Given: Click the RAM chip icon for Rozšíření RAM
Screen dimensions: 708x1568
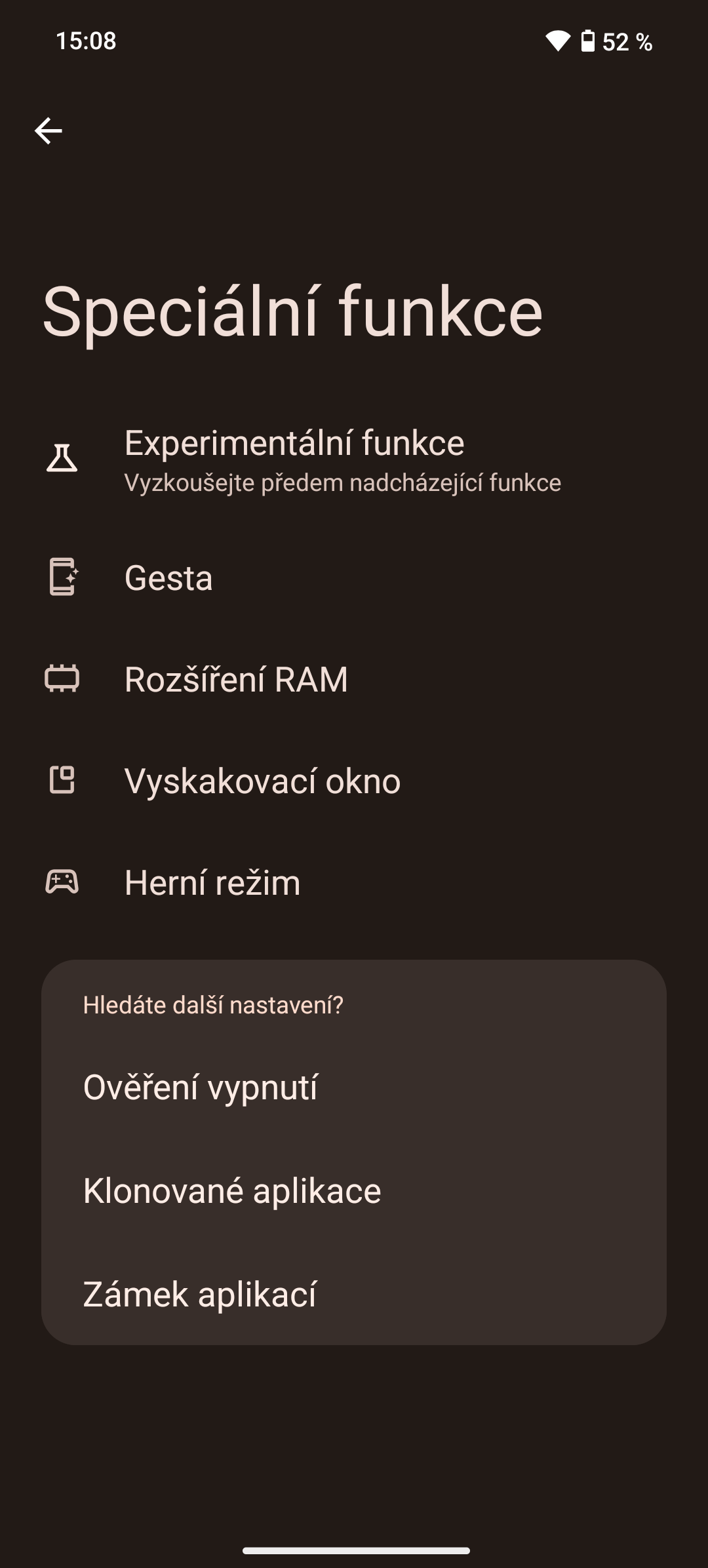Looking at the screenshot, I should 64,679.
